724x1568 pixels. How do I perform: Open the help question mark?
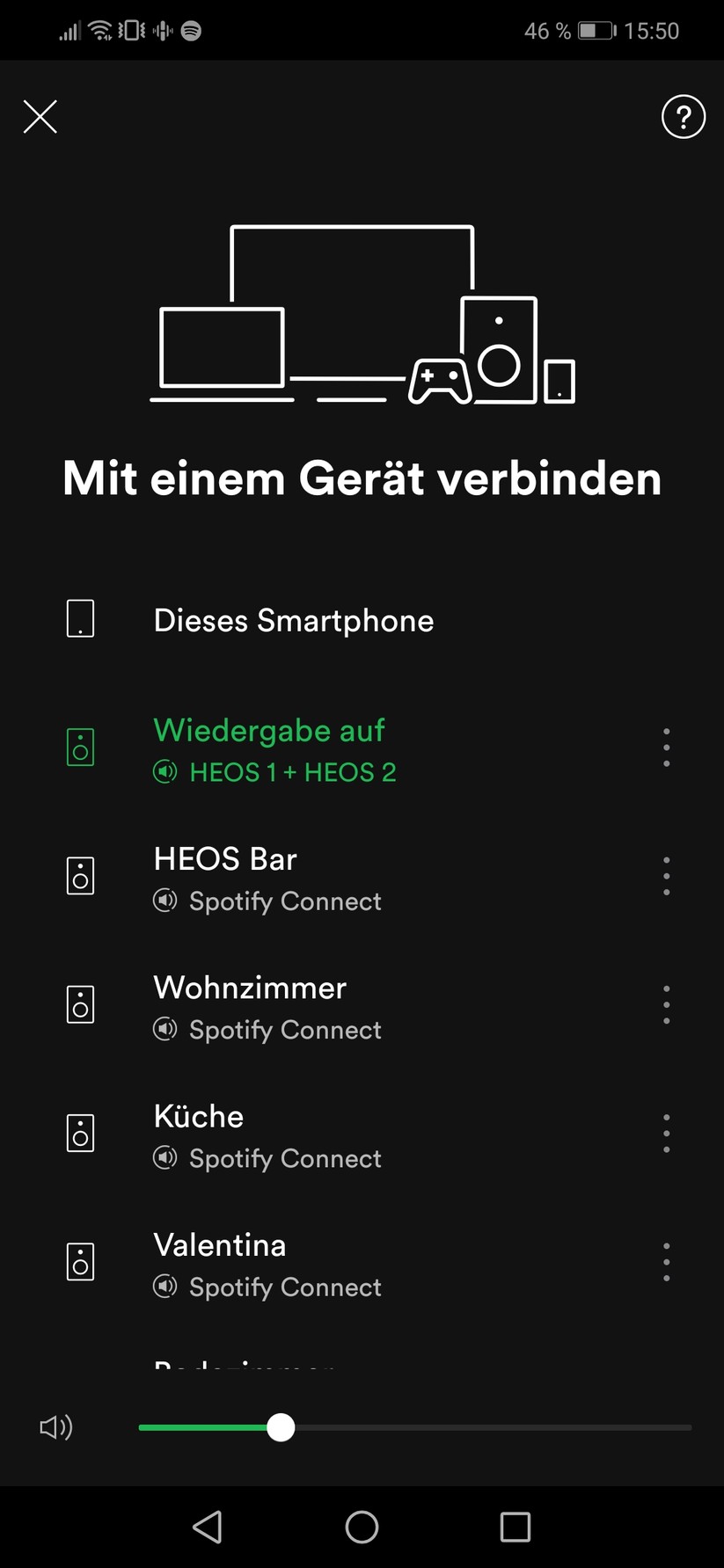coord(683,116)
